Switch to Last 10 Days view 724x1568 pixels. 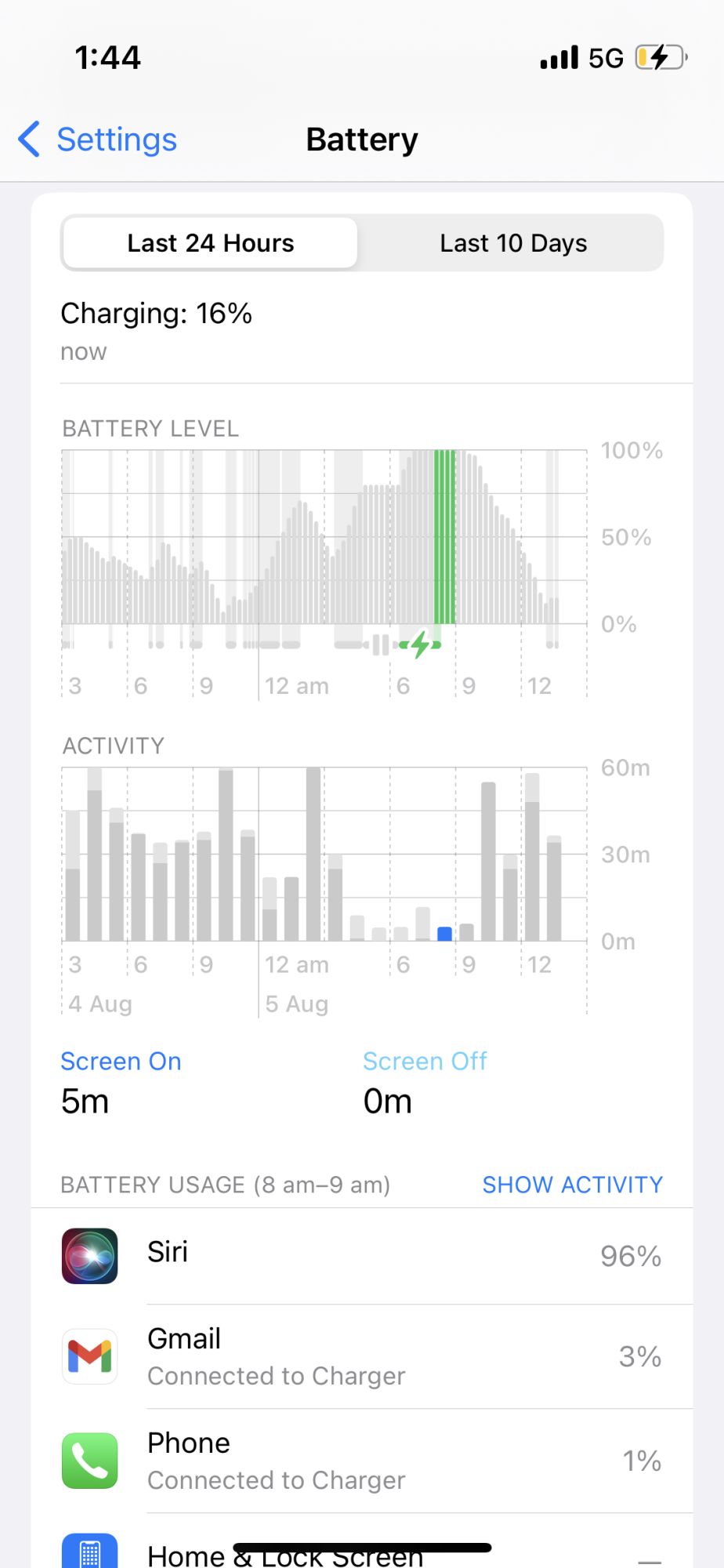512,243
